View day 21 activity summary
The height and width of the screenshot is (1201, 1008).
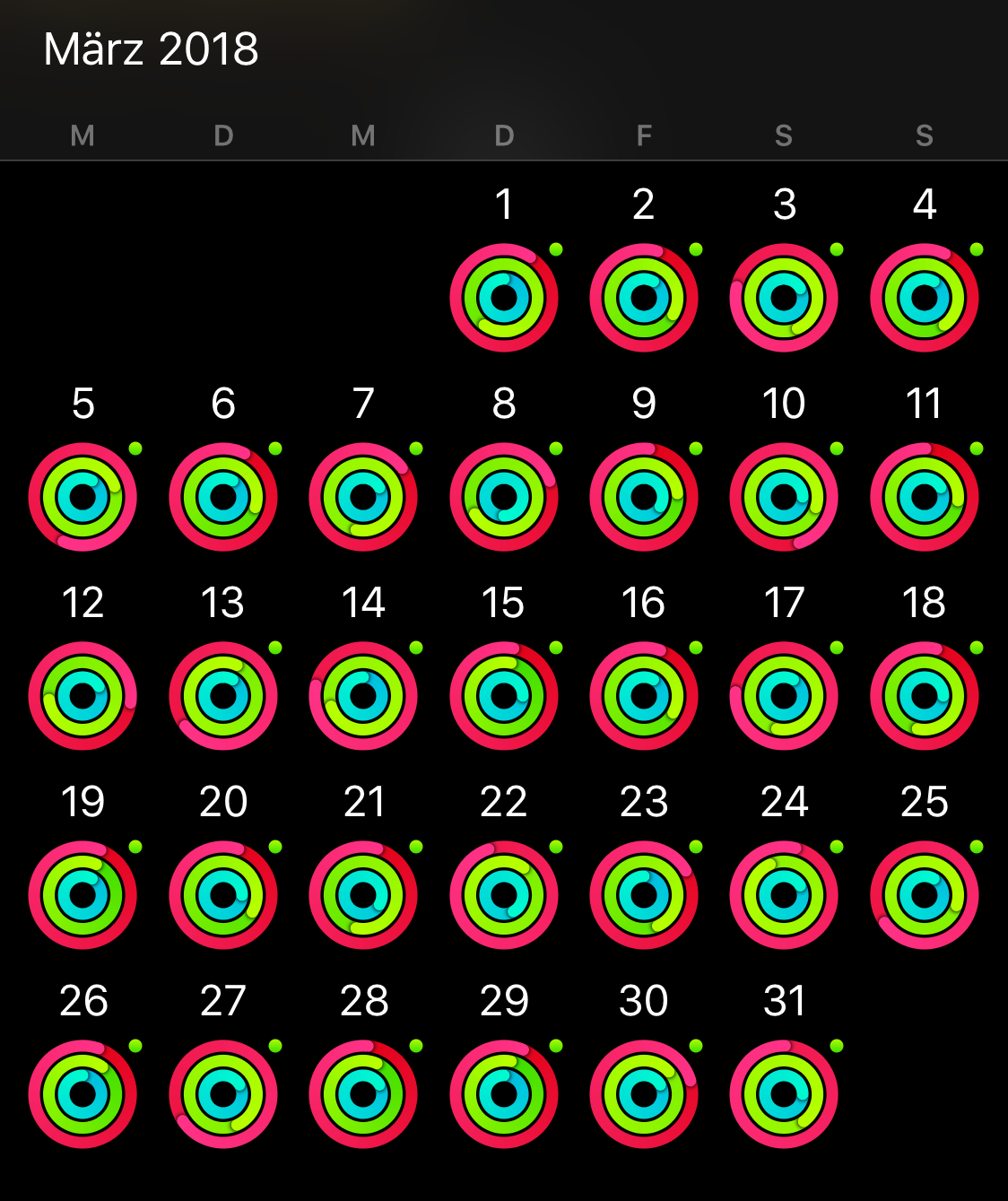tap(363, 895)
